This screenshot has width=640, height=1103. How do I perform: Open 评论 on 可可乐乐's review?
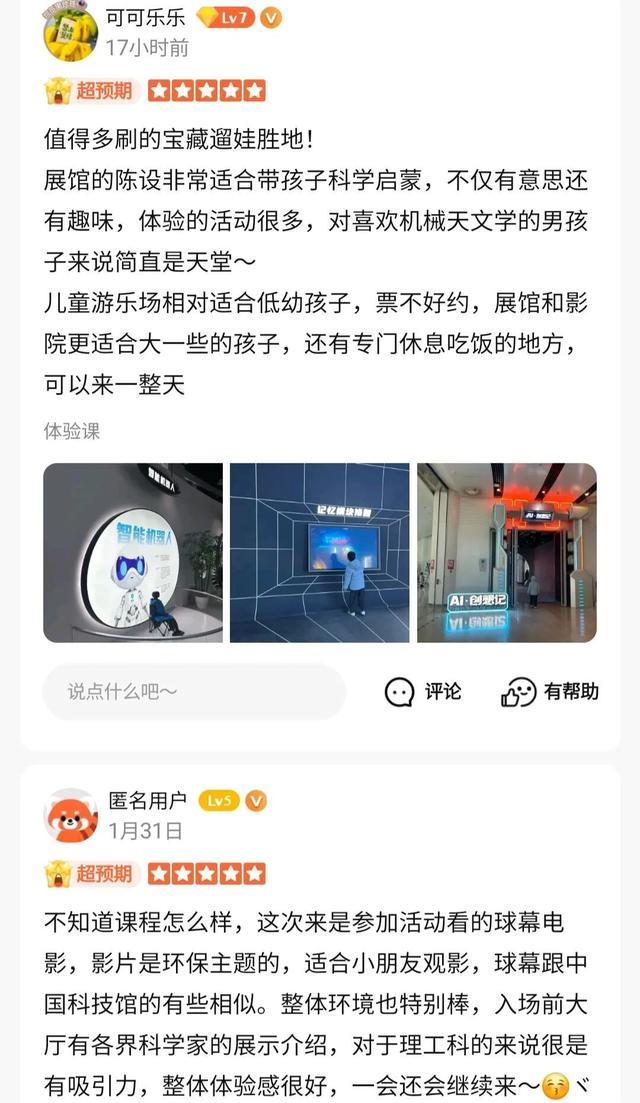pos(424,692)
